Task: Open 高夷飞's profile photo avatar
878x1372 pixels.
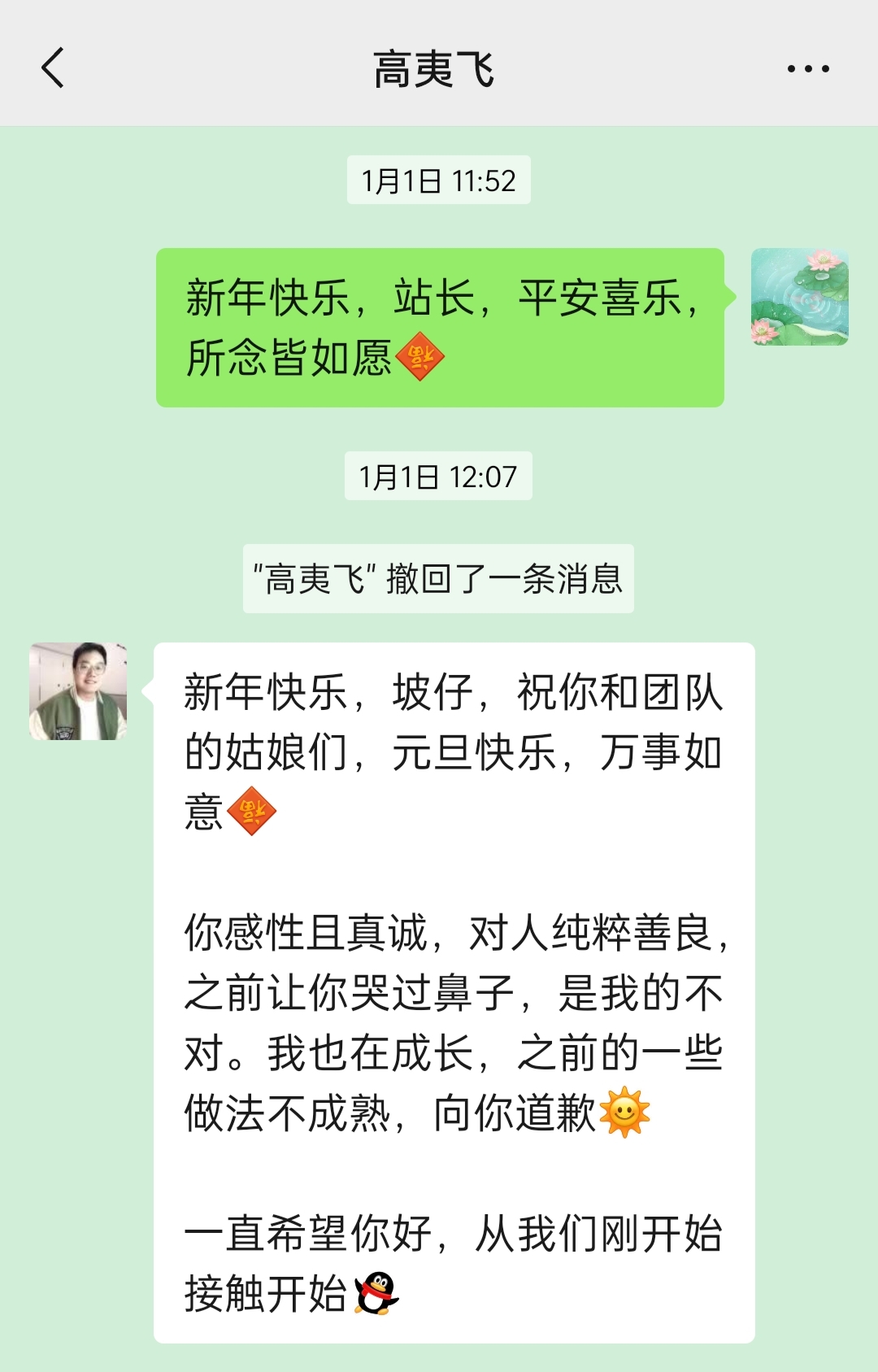Action: [x=78, y=691]
